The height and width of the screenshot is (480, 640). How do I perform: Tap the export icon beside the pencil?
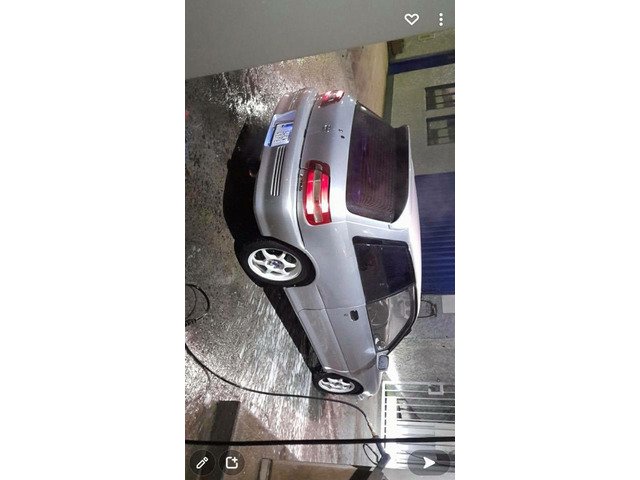[x=232, y=462]
